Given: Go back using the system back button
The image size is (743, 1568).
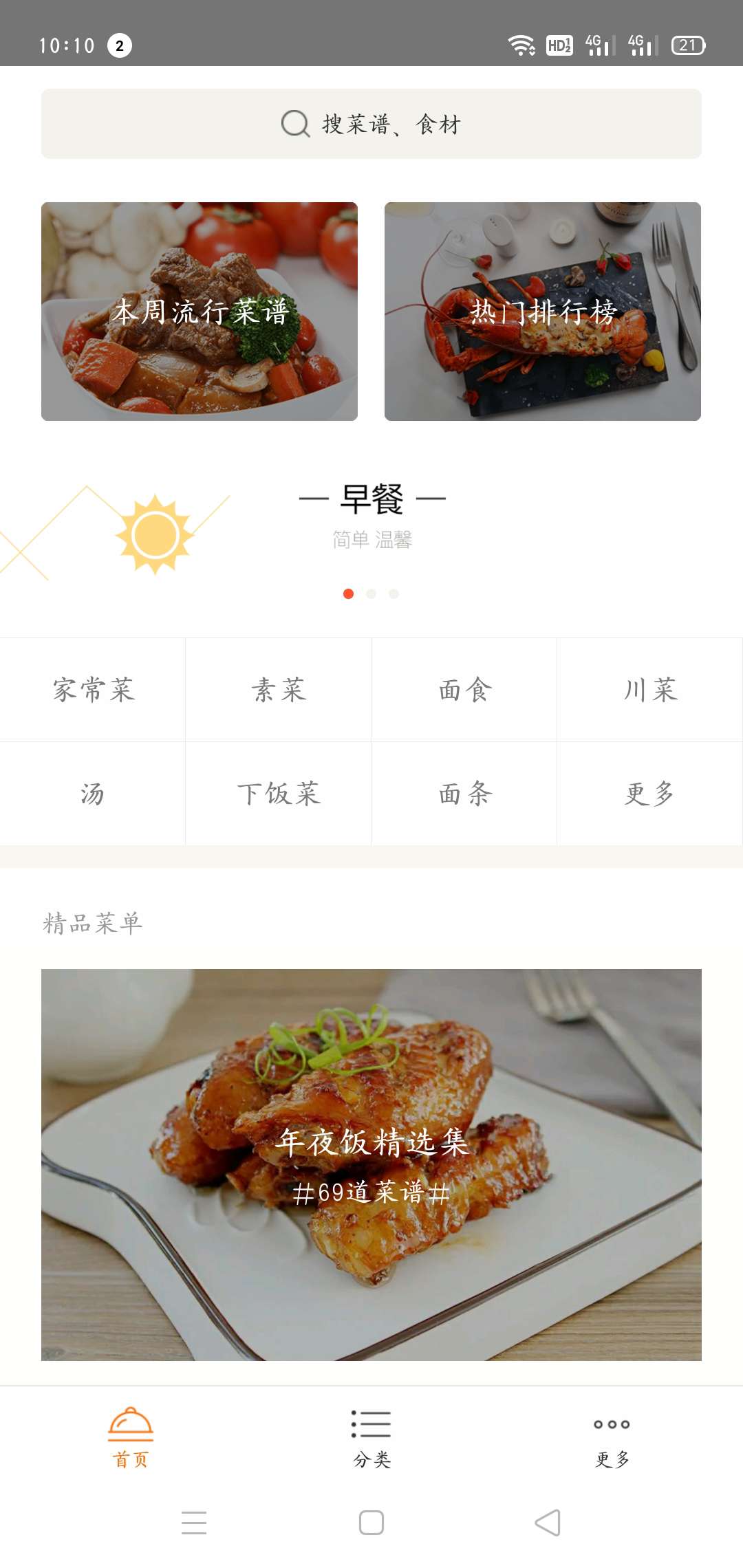Looking at the screenshot, I should tap(548, 1523).
